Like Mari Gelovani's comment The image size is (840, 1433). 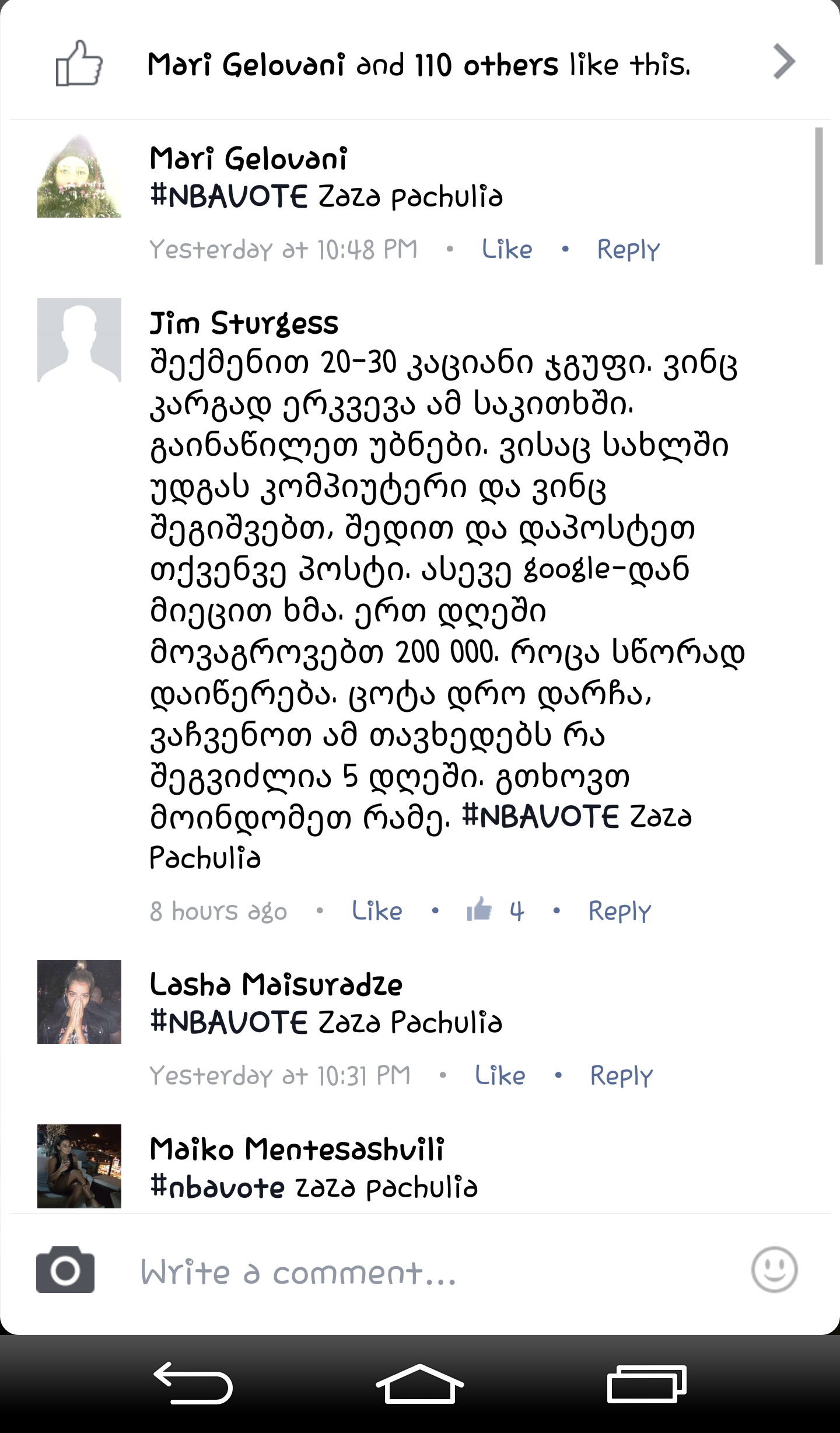click(506, 250)
